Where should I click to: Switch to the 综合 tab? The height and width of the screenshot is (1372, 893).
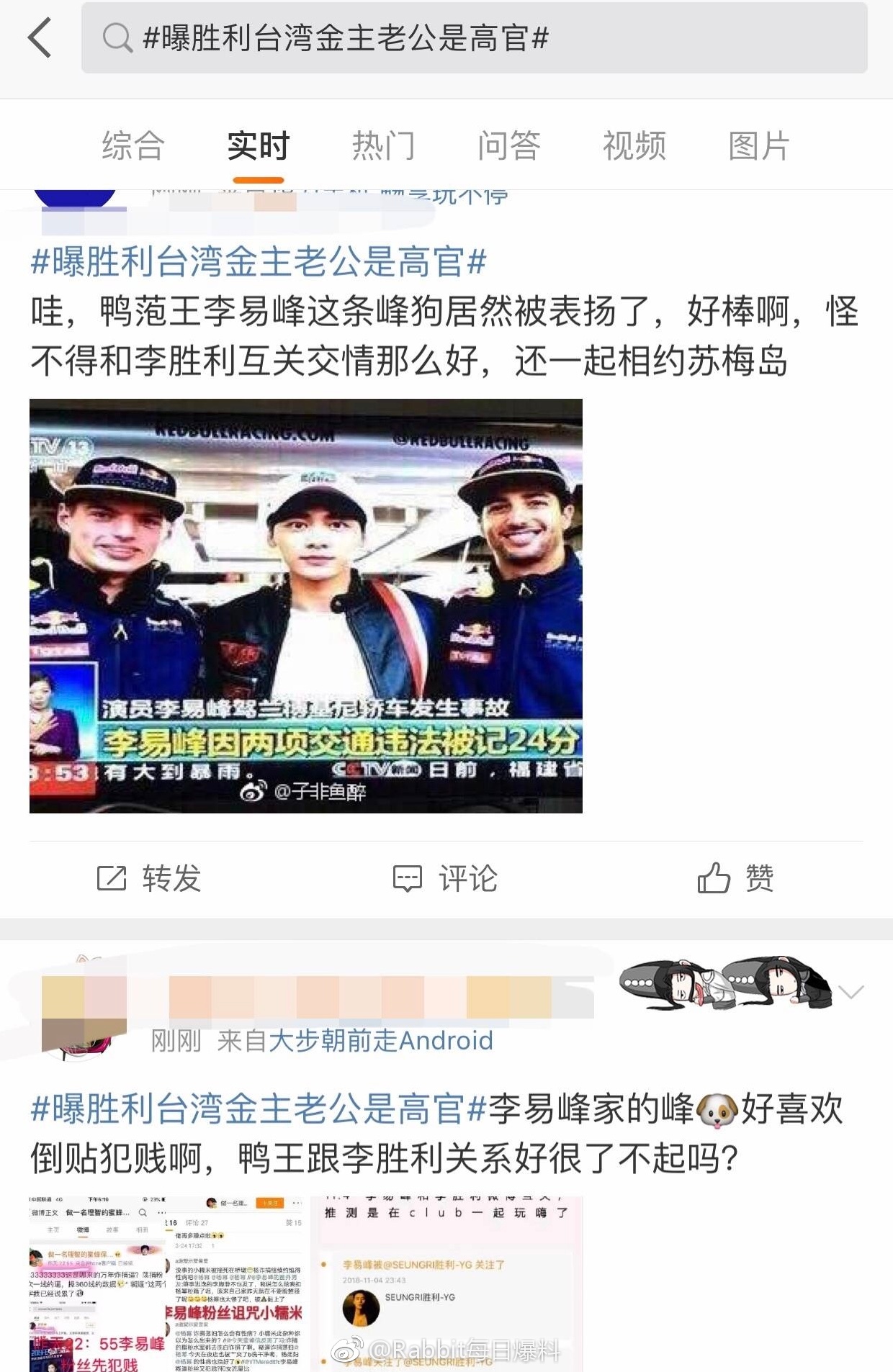[133, 146]
